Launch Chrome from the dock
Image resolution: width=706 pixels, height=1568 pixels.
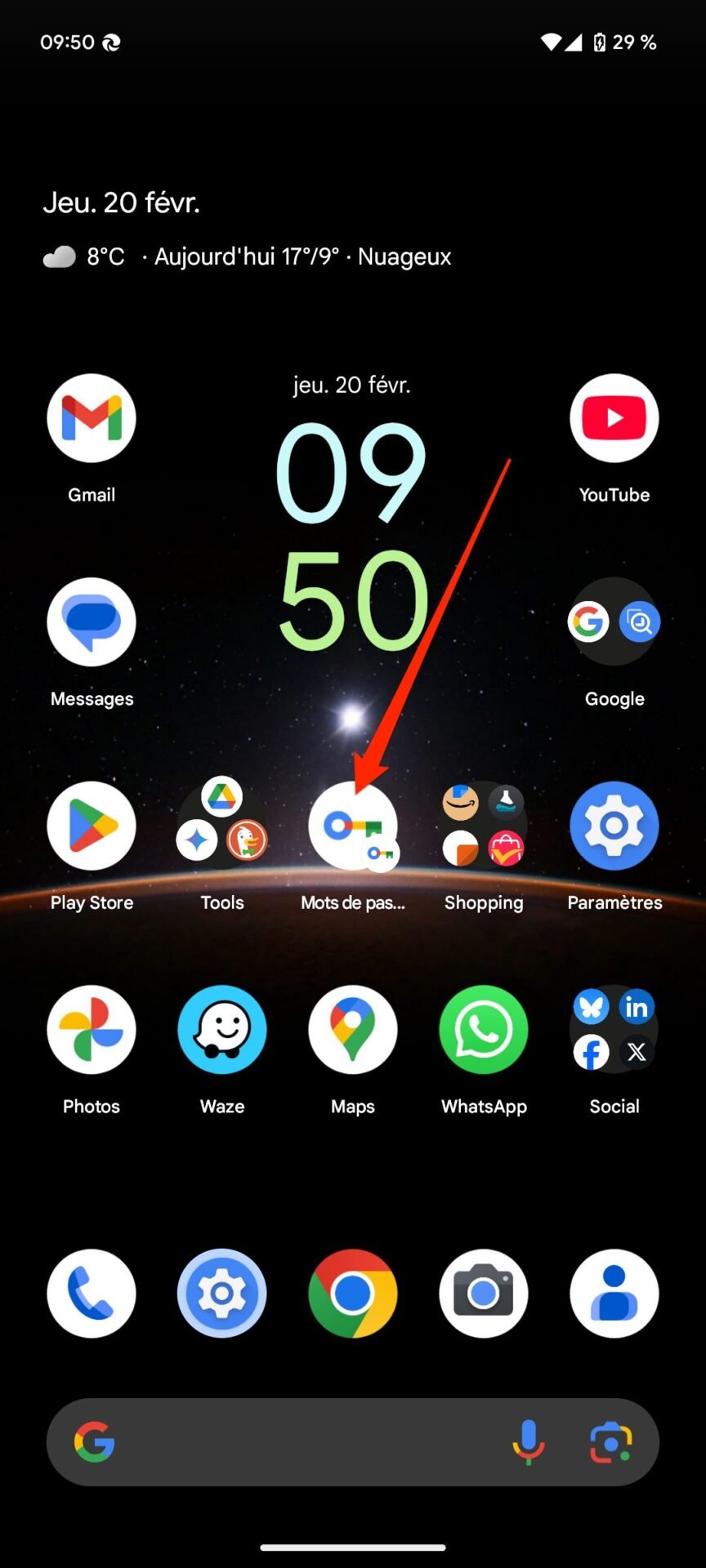tap(353, 1294)
